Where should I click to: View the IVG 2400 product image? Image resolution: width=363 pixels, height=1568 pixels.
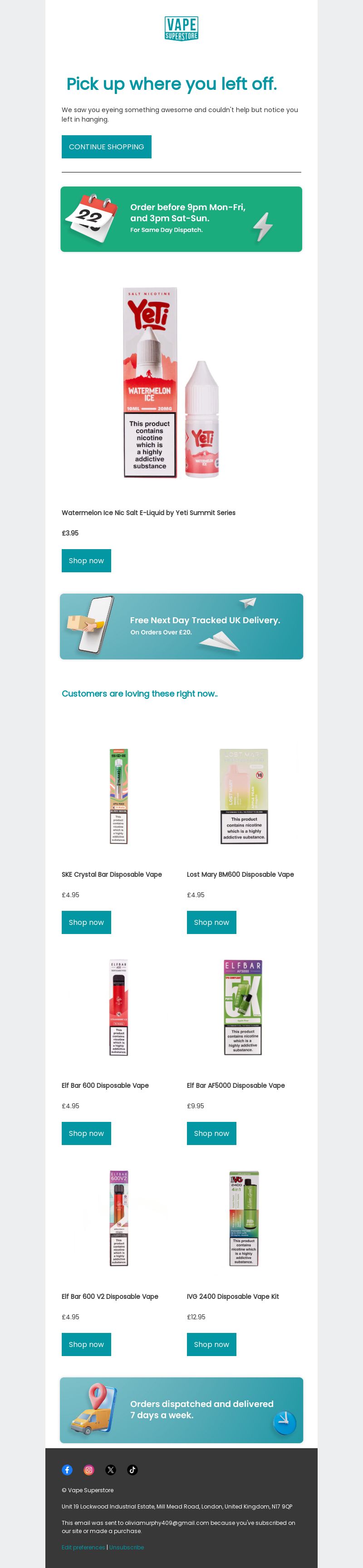(244, 1218)
